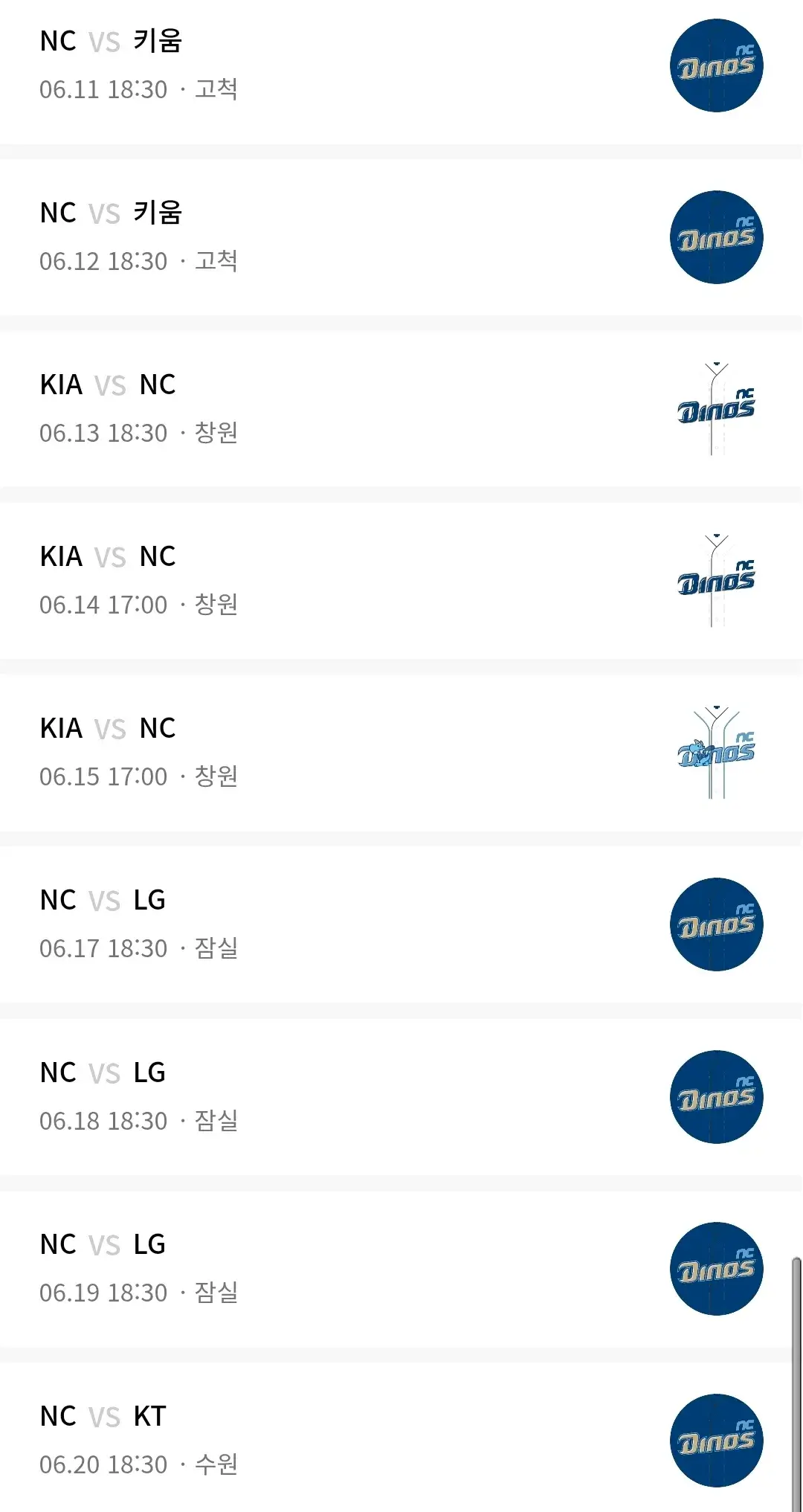Select the NC Dinos logo on the June 19 row
This screenshot has height=1512, width=803.
pyautogui.click(x=715, y=1267)
